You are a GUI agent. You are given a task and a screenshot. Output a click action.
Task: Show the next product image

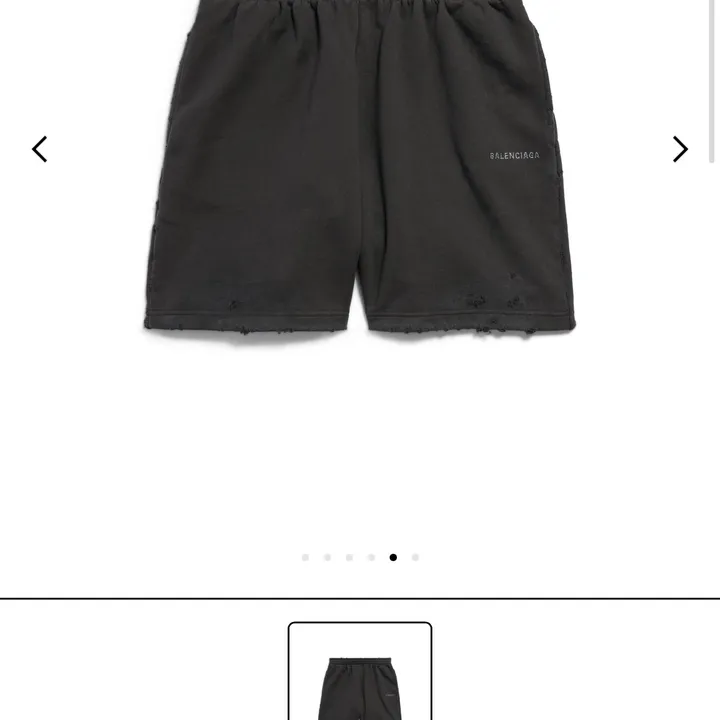pyautogui.click(x=680, y=149)
